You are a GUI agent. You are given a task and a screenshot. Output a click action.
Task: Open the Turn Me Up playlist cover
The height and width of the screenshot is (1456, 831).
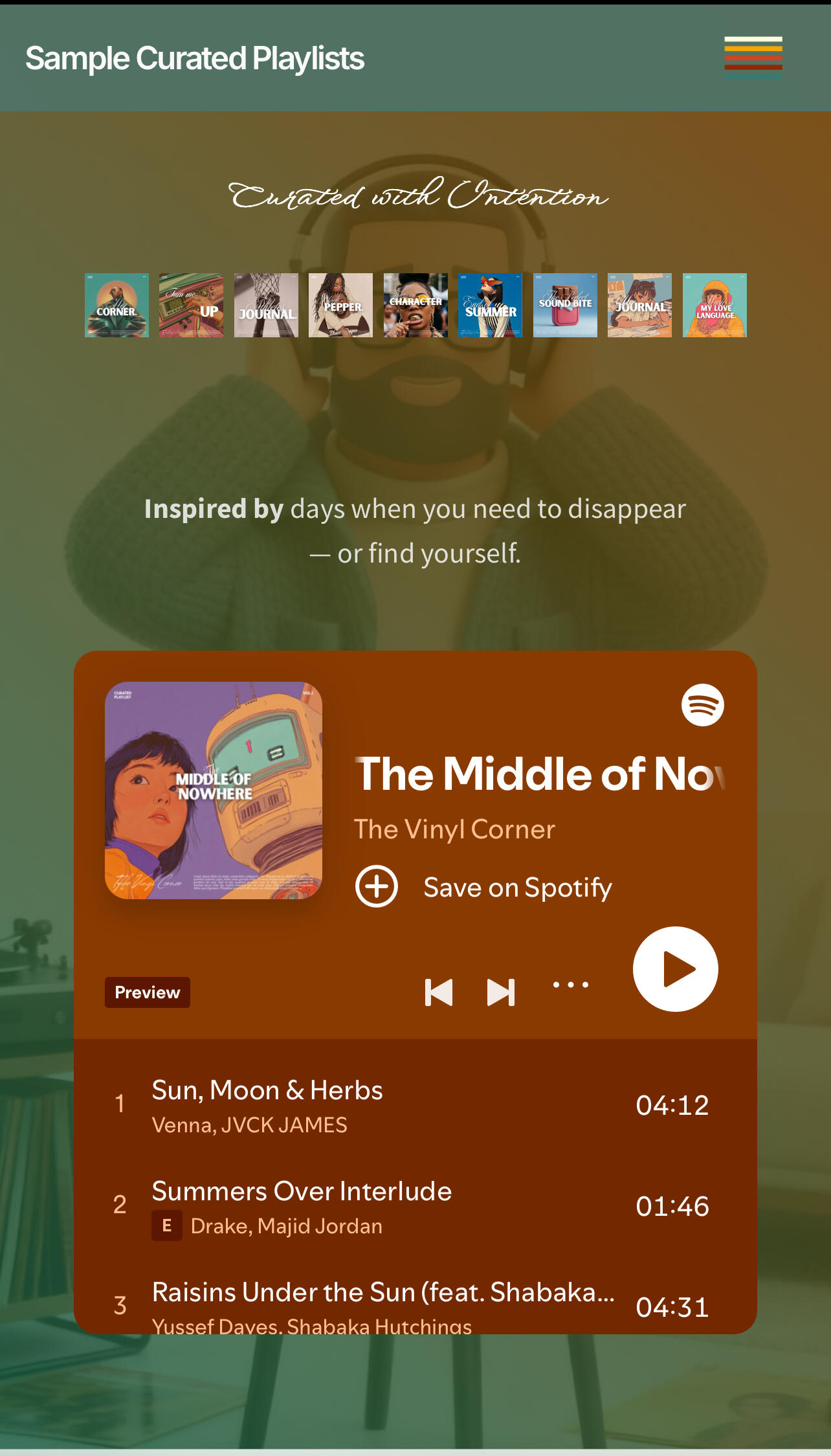pyautogui.click(x=191, y=305)
